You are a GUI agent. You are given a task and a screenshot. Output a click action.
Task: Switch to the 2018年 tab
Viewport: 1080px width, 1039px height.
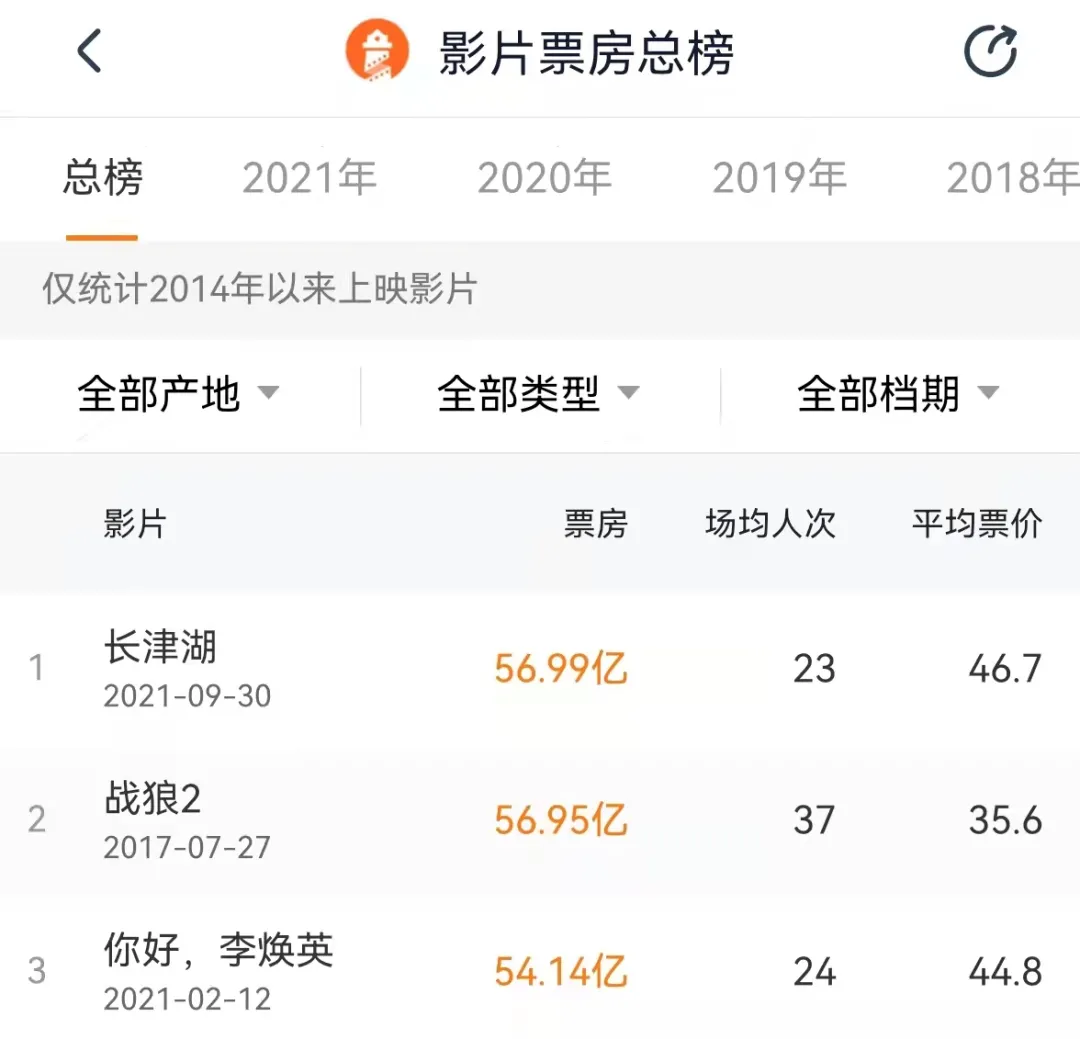[x=1010, y=178]
